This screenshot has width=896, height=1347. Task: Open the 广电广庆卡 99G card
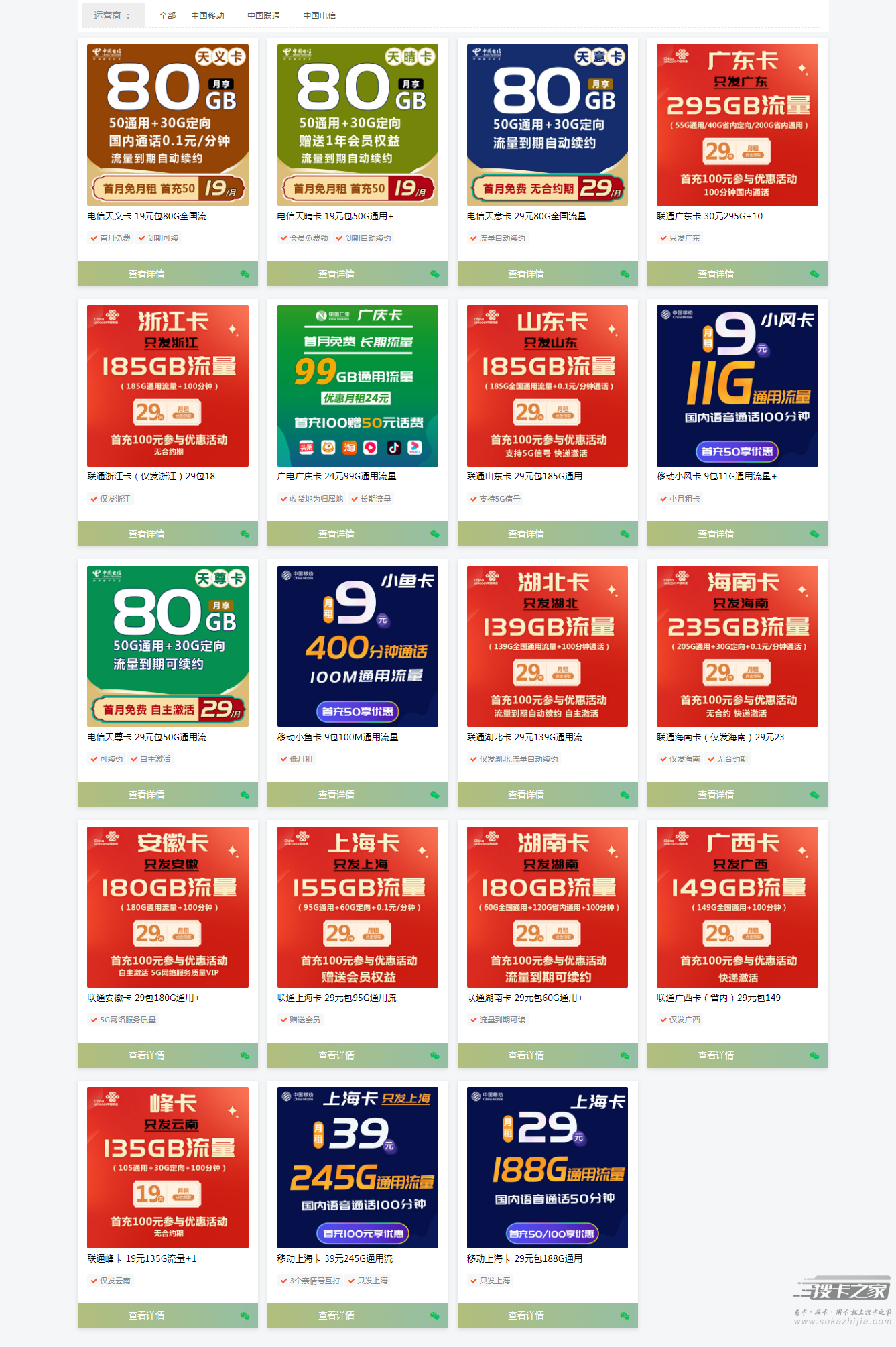[x=357, y=386]
